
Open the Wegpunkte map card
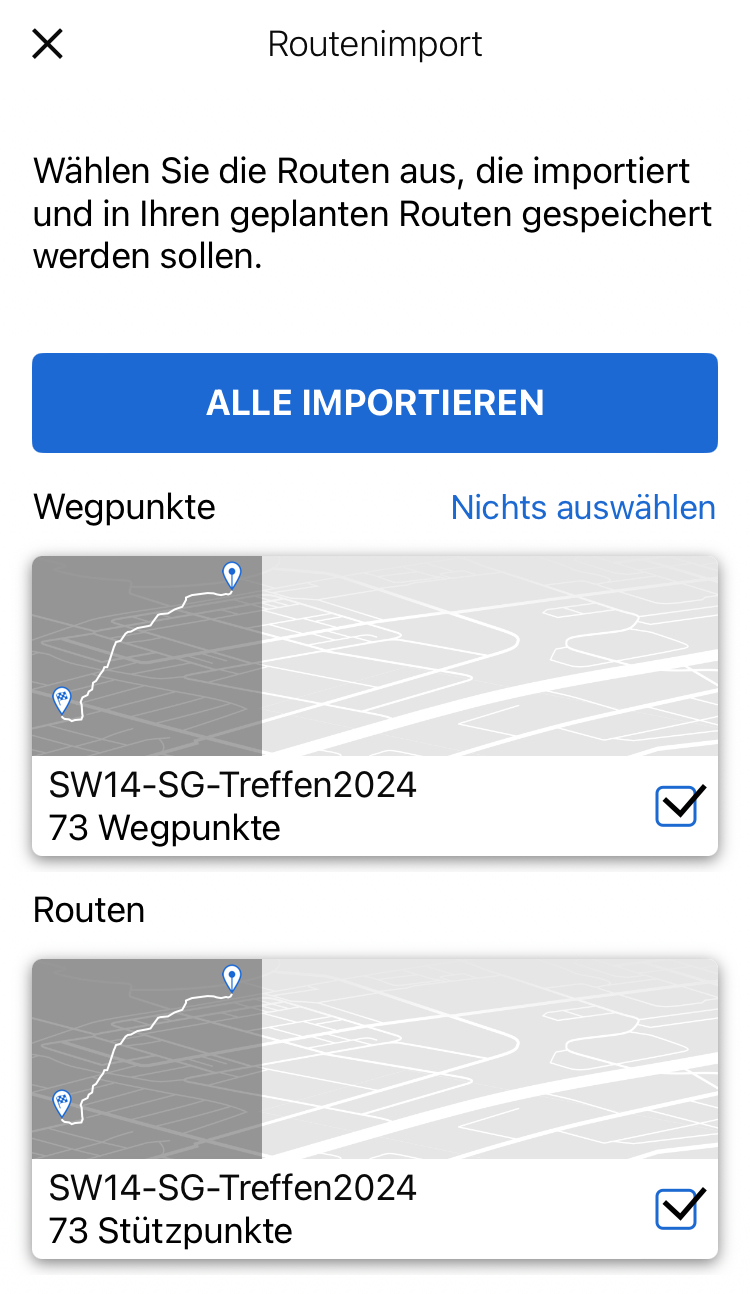pyautogui.click(x=375, y=706)
